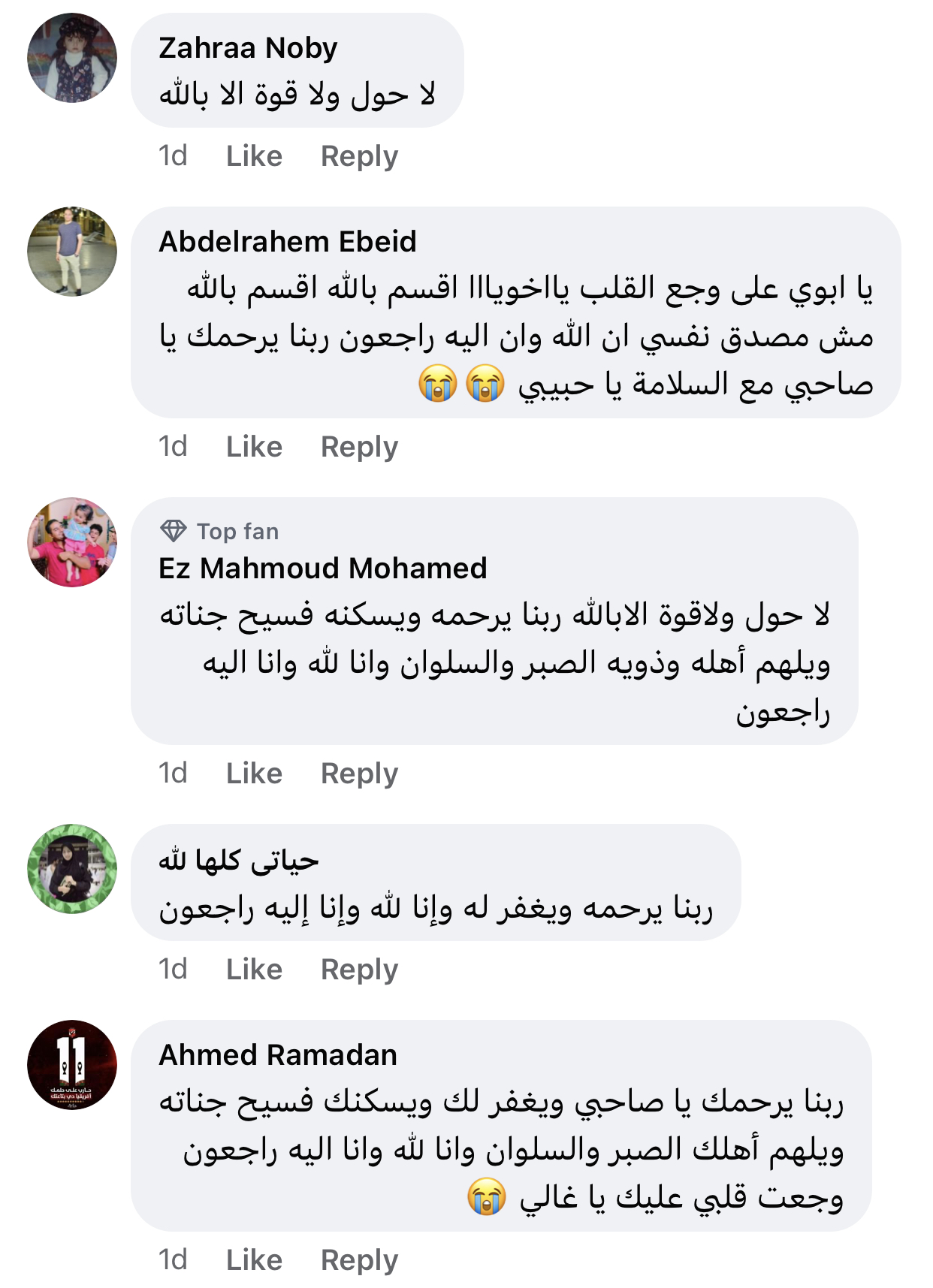Open Zahraa Noby's profile picture
The height and width of the screenshot is (1288, 933).
[72, 58]
